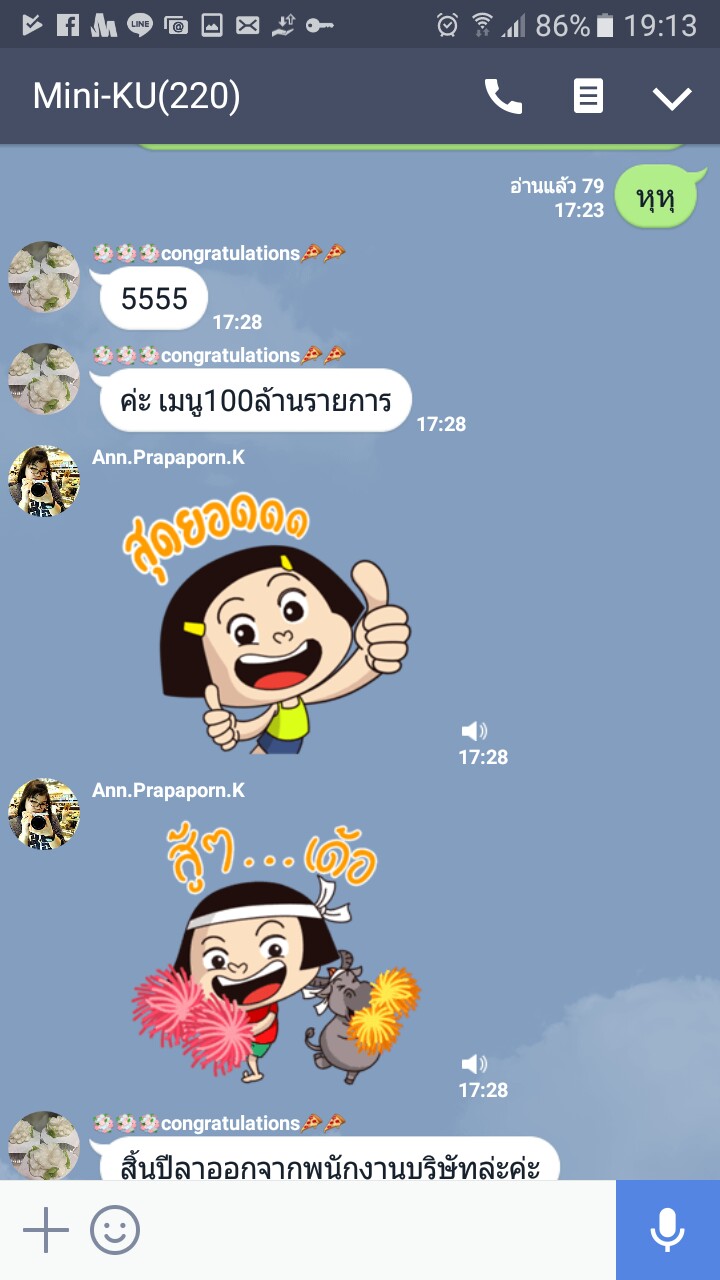Open the plus attachment menu
Screen dimensions: 720x1280
coord(45,1230)
